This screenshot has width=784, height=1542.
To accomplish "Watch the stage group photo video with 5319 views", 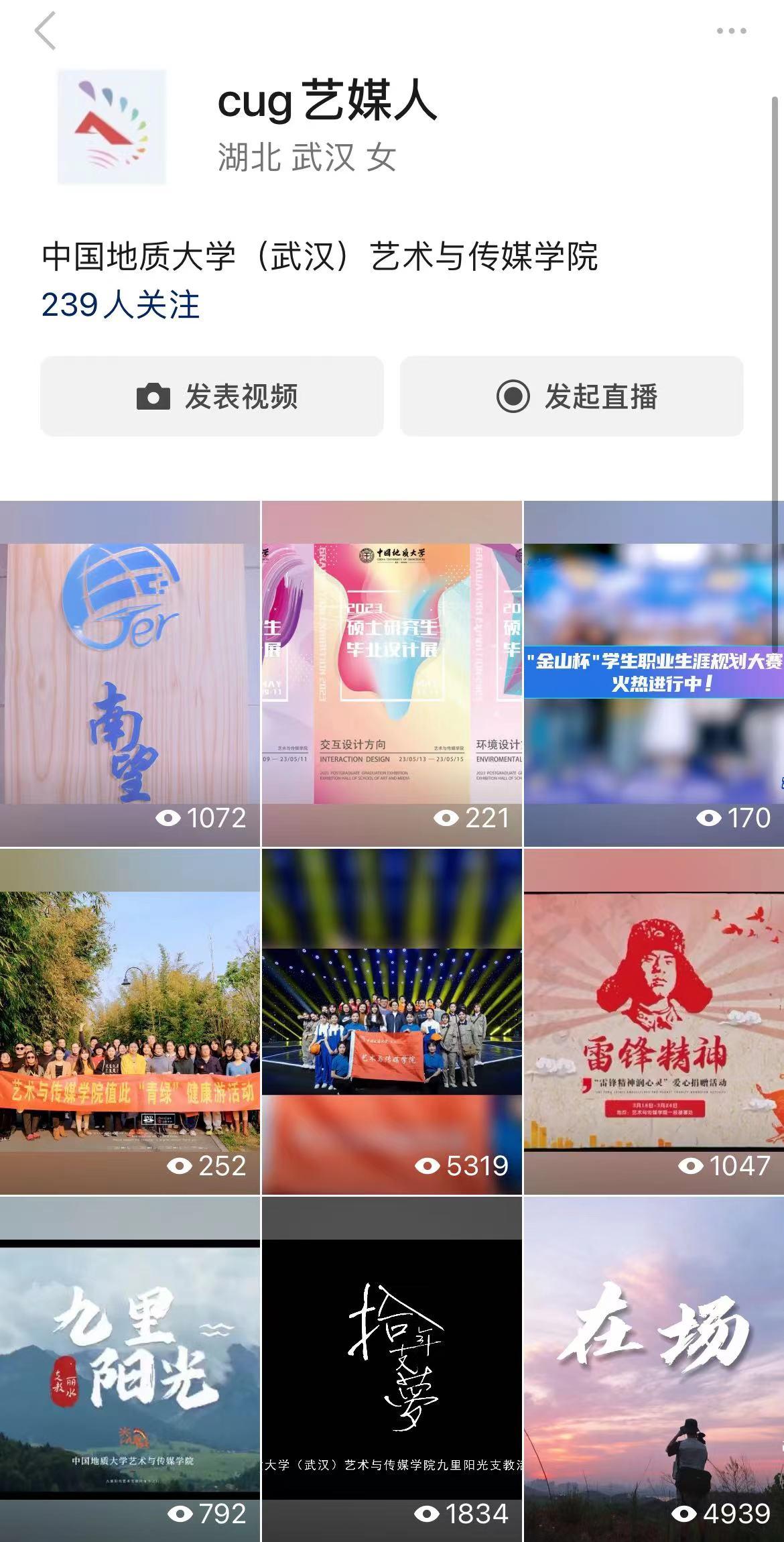I will [391, 1020].
